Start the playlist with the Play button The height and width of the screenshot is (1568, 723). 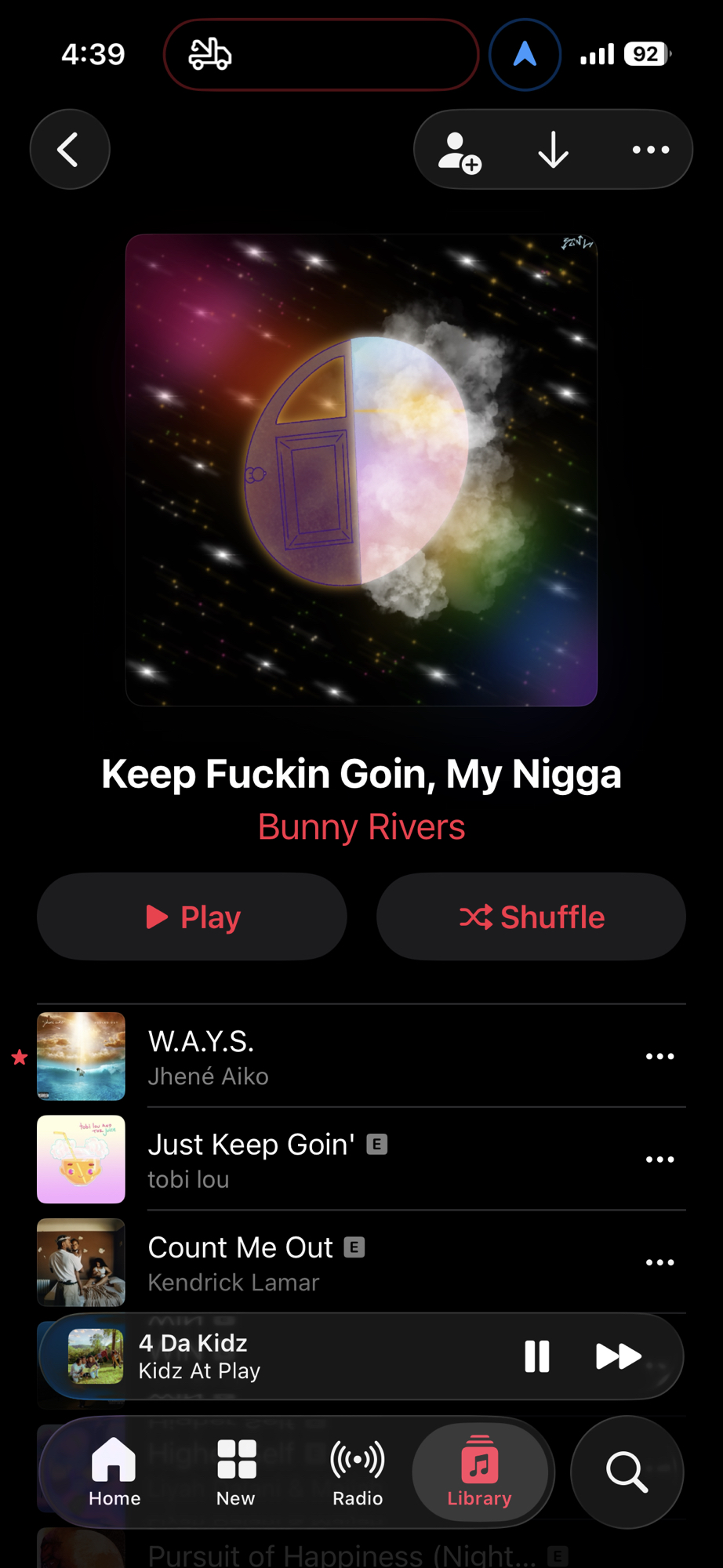tap(192, 916)
